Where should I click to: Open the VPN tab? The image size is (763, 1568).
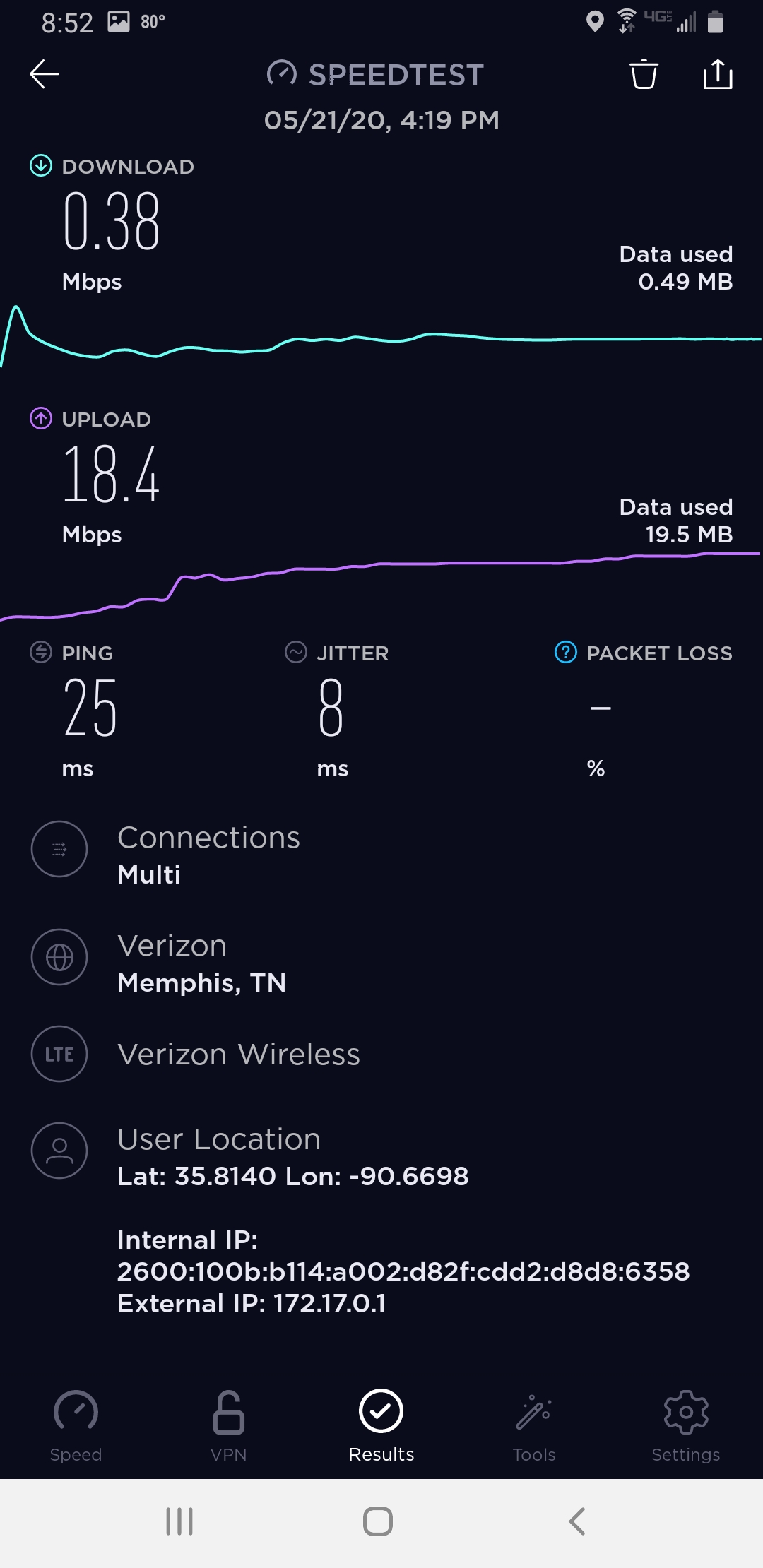coord(227,1427)
